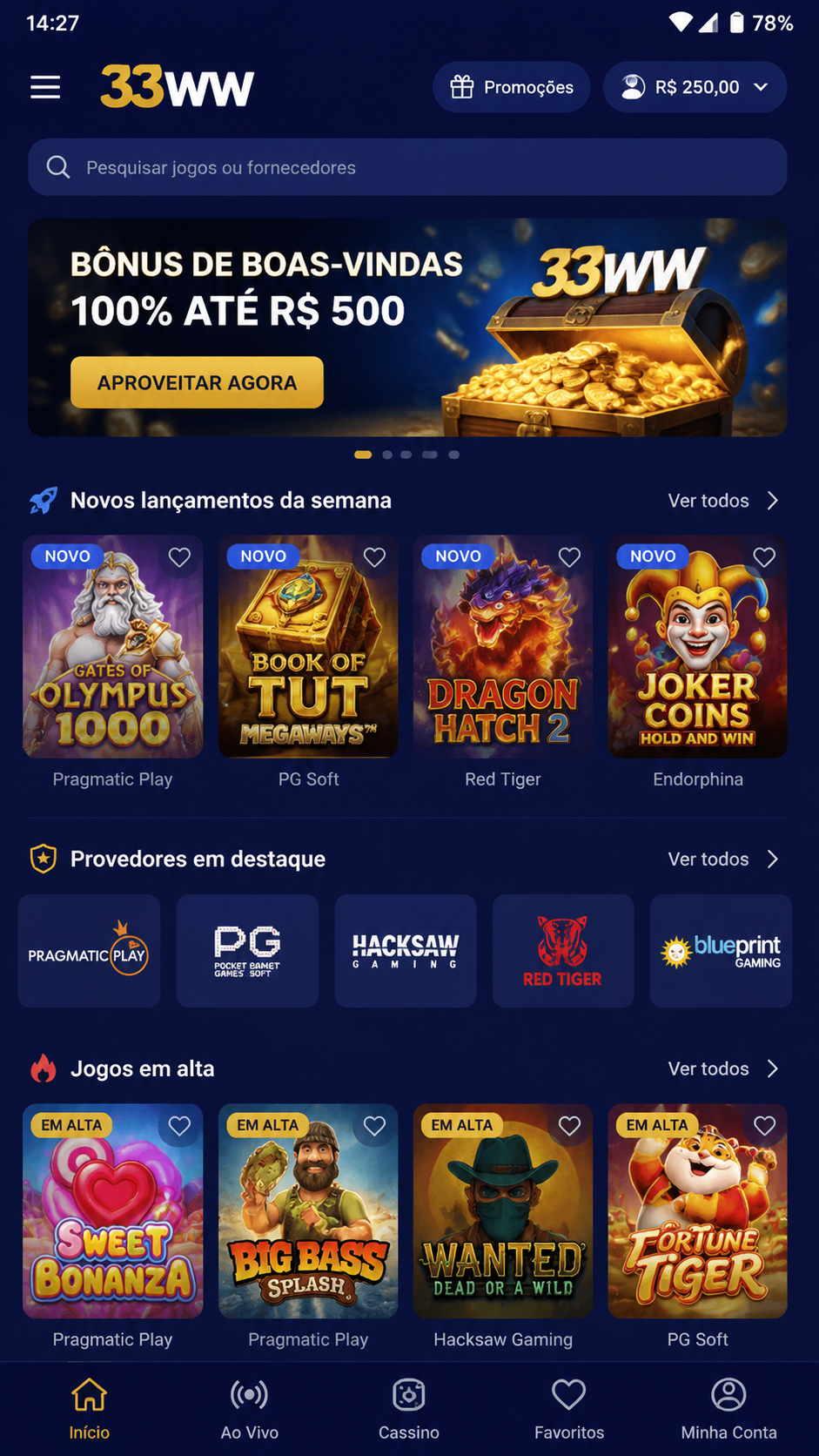Play the Sweet Bonanza game
Image resolution: width=819 pixels, height=1456 pixels.
[113, 1210]
